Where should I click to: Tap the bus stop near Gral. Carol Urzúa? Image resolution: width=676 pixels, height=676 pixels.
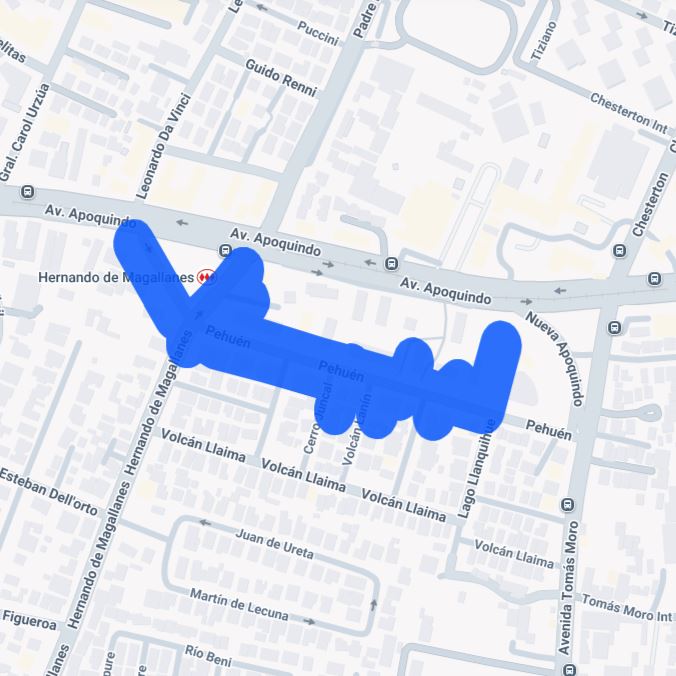point(27,192)
